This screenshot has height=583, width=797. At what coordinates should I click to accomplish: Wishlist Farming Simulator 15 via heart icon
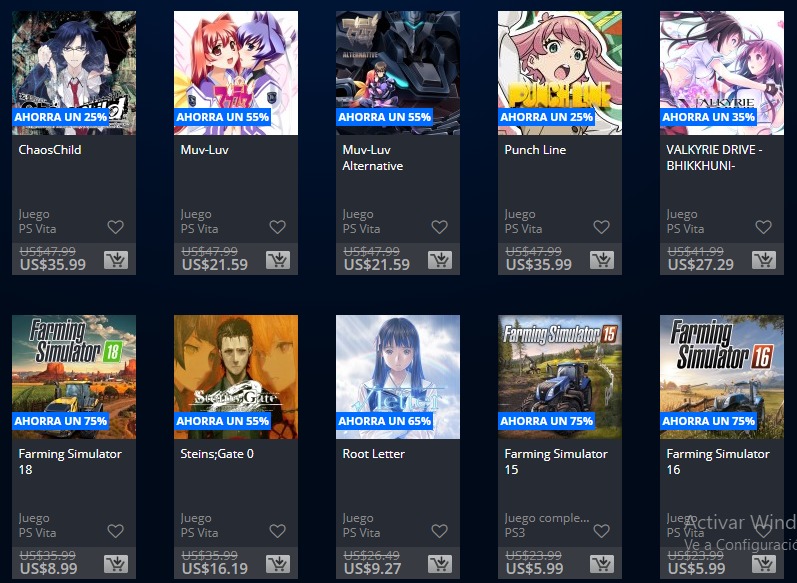tap(602, 531)
